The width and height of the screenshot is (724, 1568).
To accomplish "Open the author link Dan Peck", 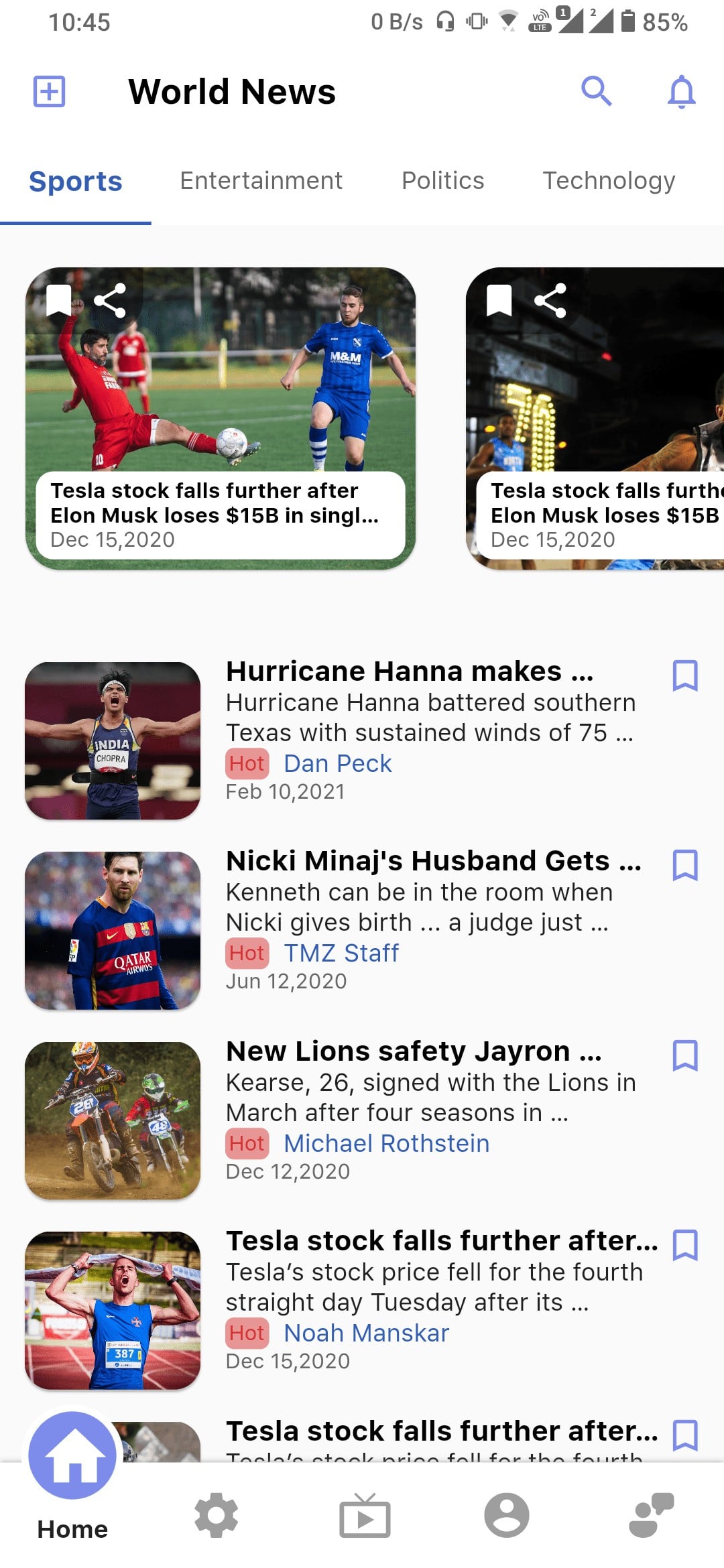I will [337, 764].
